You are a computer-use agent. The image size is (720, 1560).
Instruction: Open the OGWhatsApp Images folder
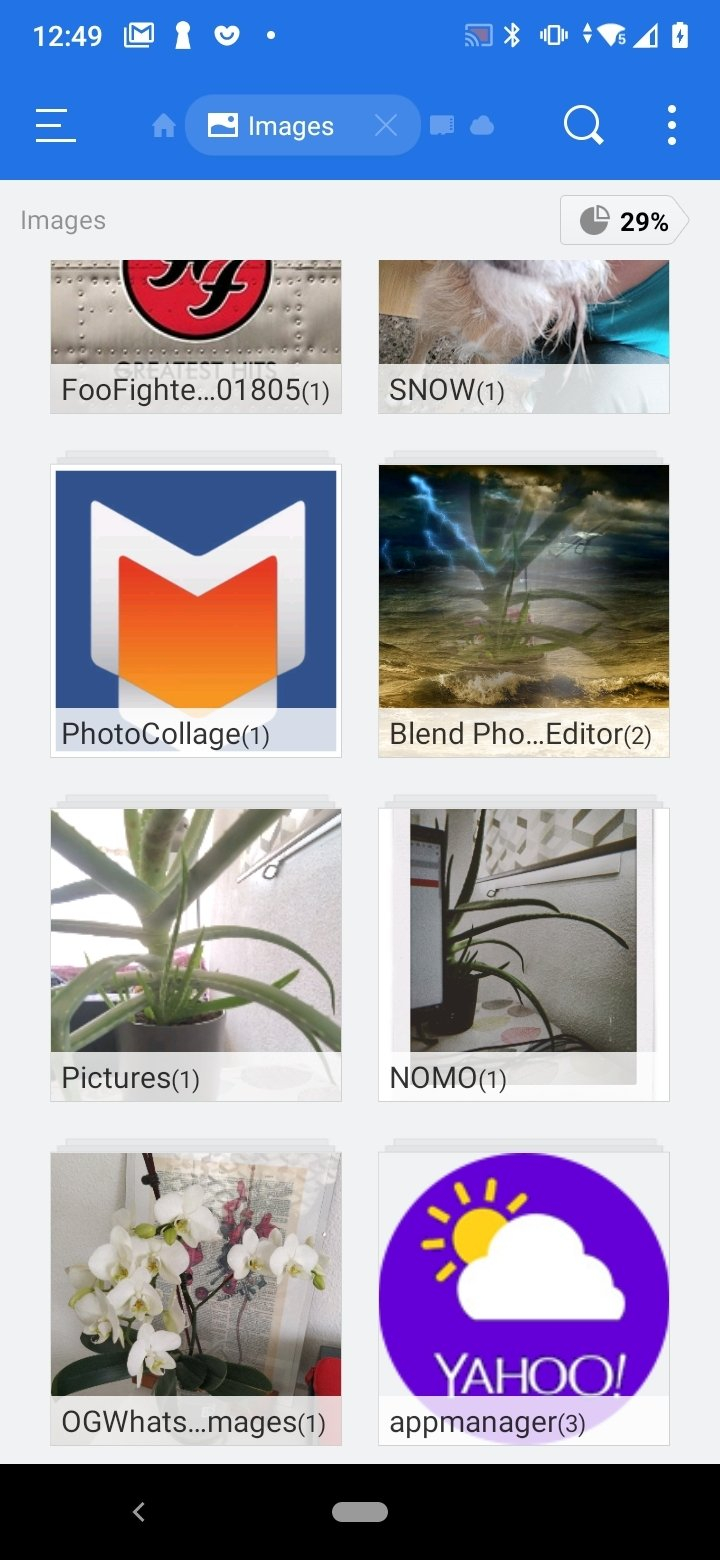pos(196,1298)
